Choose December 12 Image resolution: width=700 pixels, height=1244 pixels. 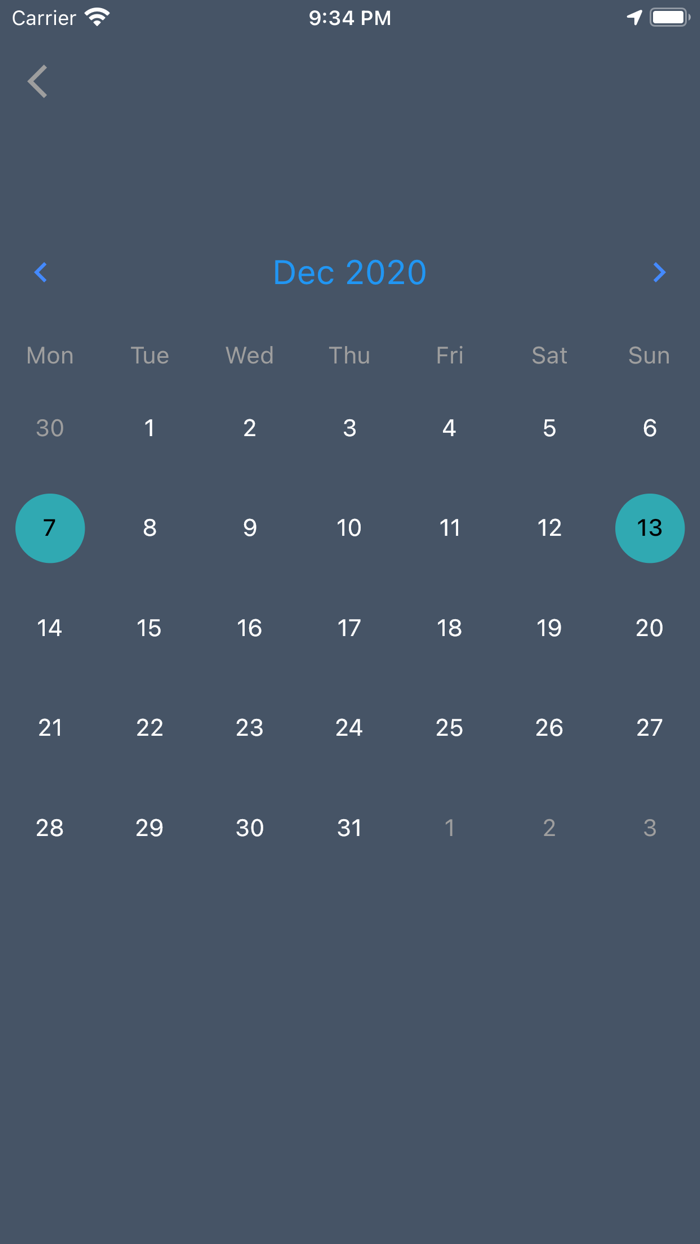point(549,528)
